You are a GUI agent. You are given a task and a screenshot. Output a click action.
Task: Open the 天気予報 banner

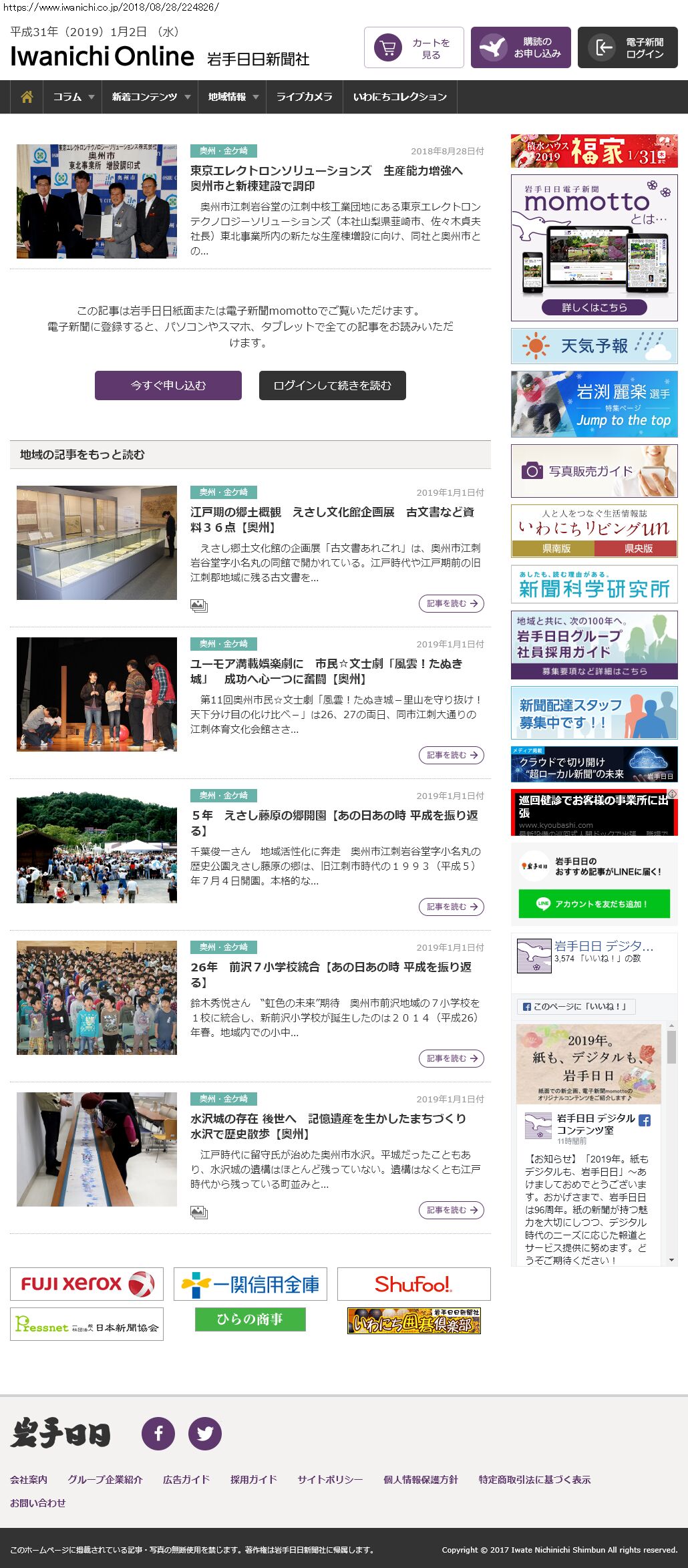coord(594,346)
